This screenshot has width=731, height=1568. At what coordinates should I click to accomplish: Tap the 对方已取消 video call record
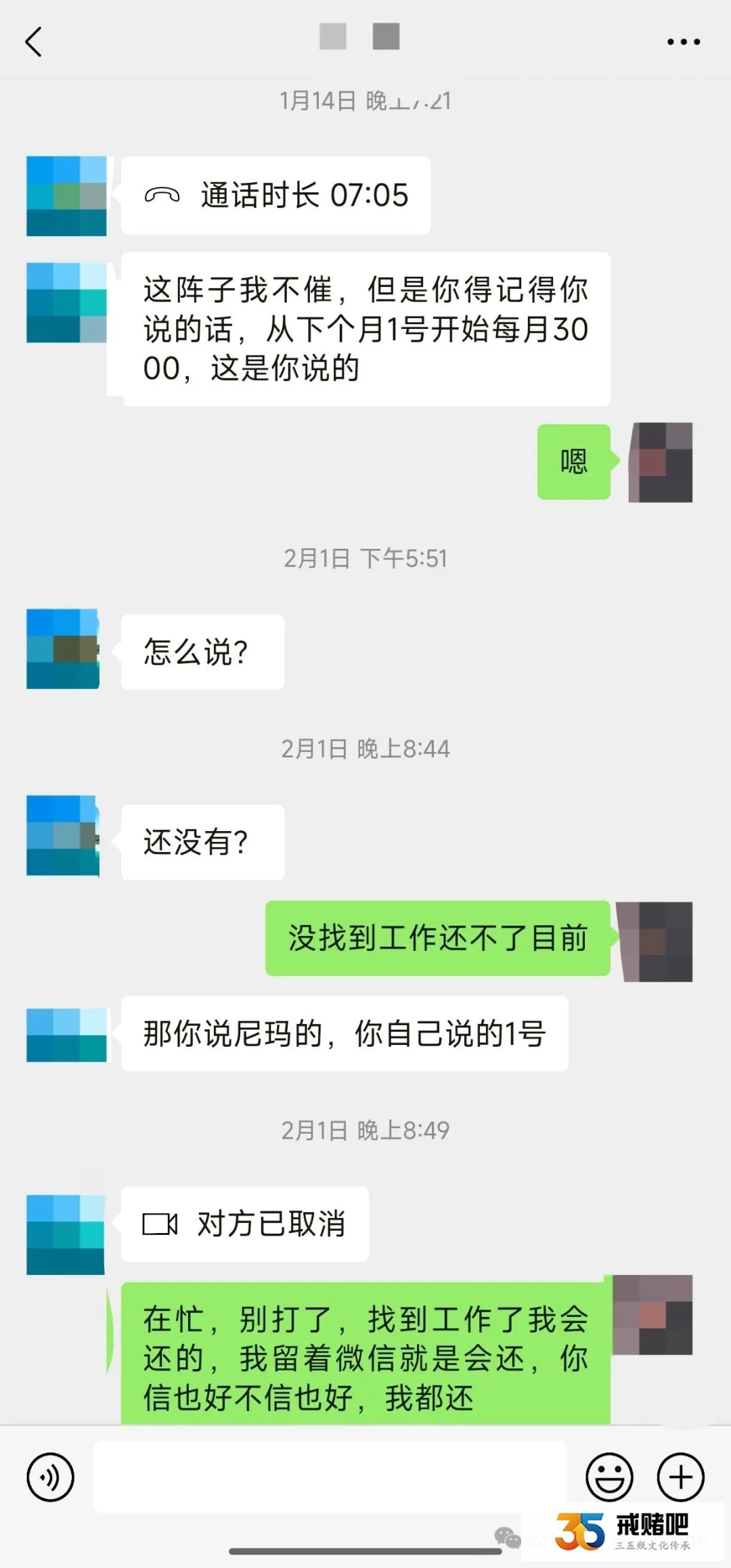click(244, 1224)
